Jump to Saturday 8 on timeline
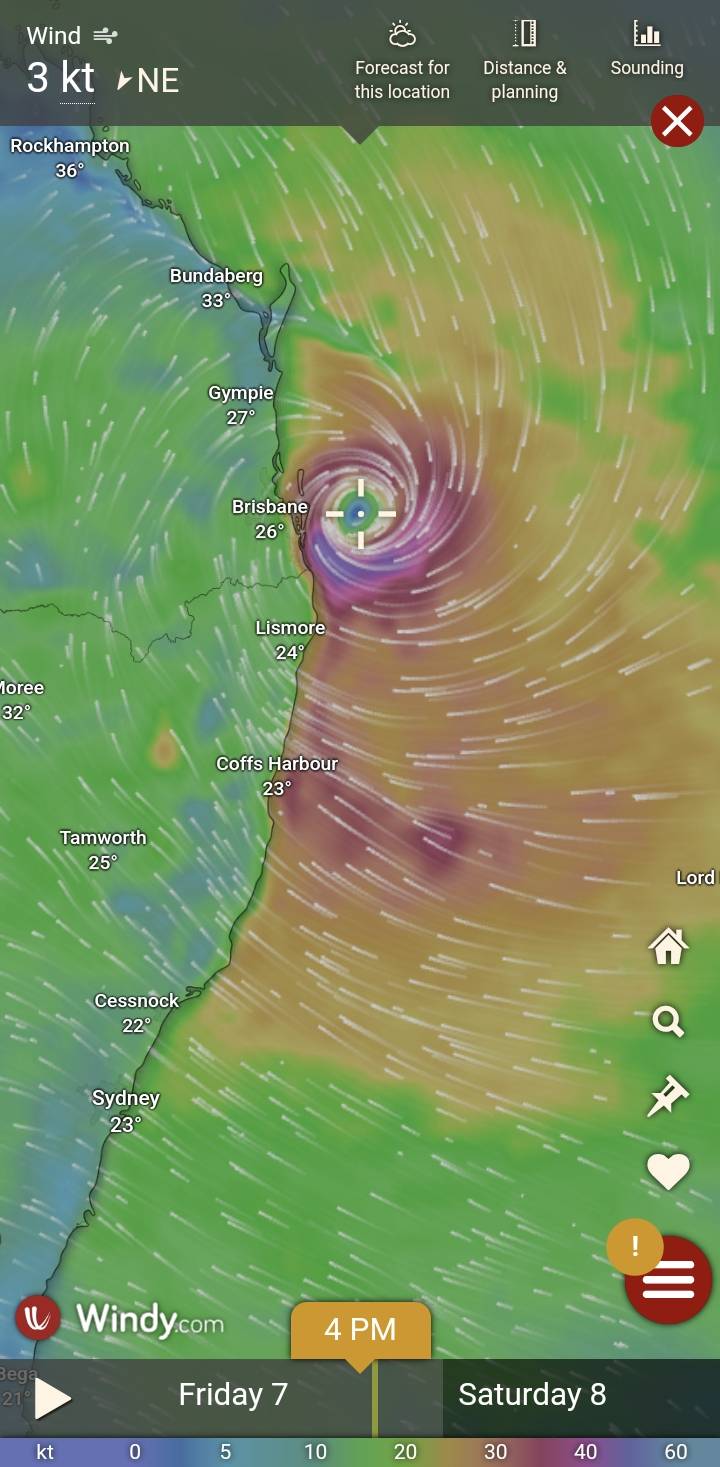Image resolution: width=720 pixels, height=1467 pixels. pyautogui.click(x=532, y=1394)
